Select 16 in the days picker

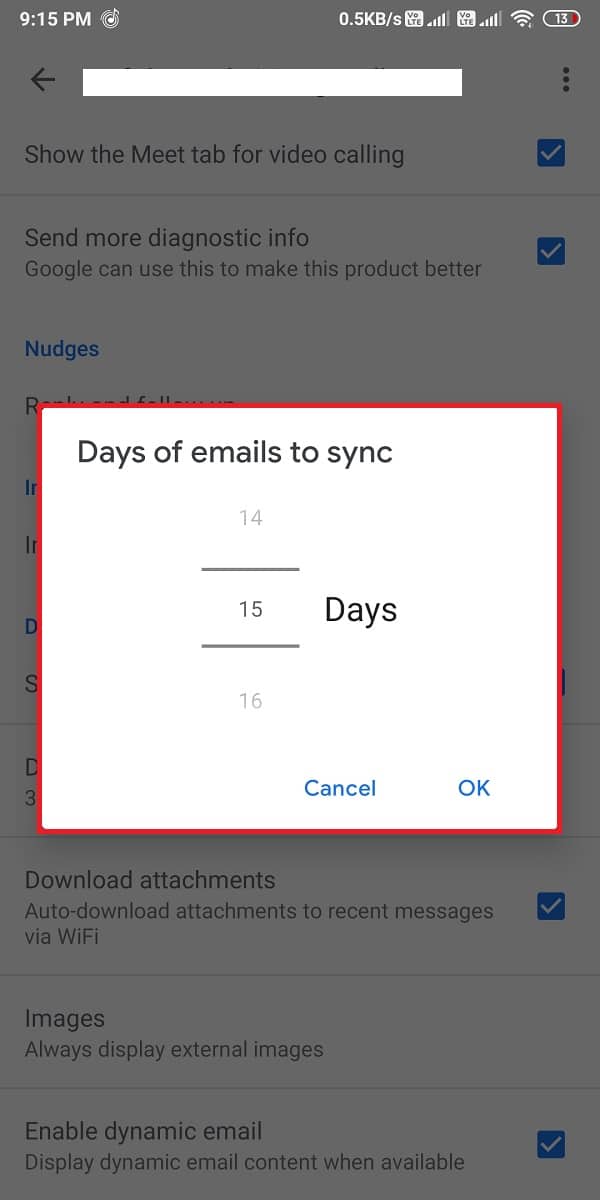point(250,701)
